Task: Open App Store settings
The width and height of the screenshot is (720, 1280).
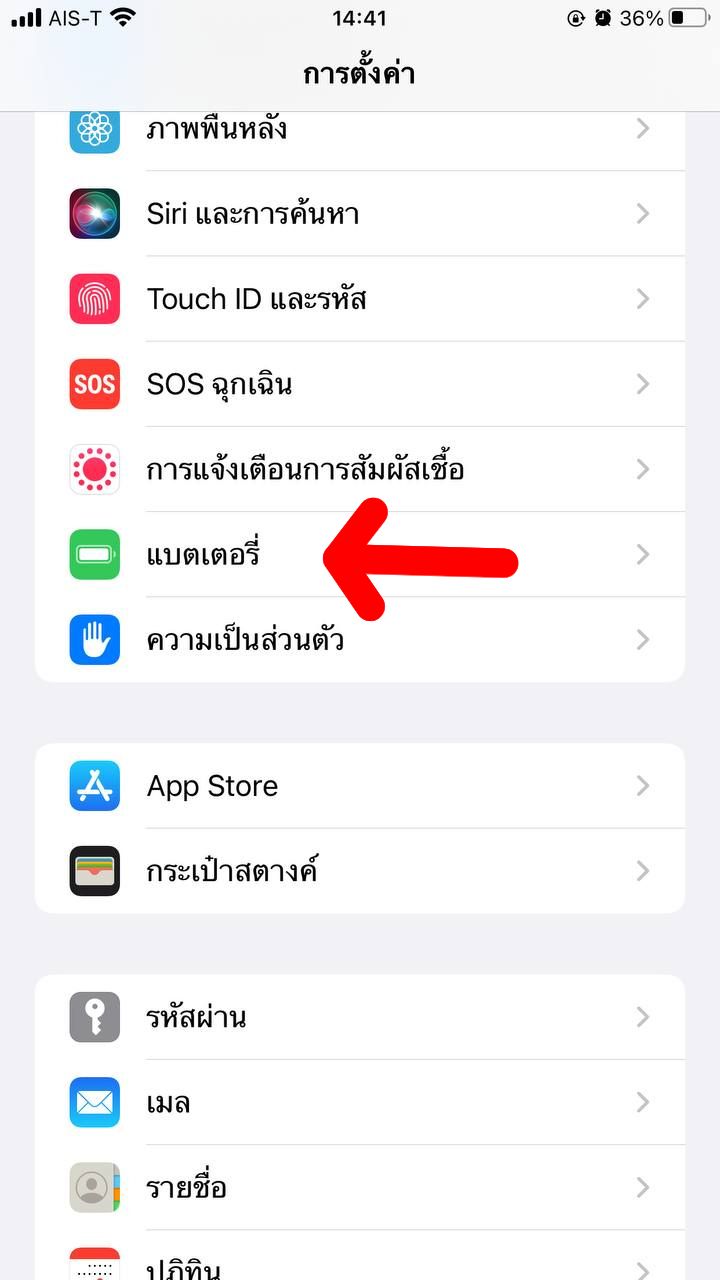Action: point(360,786)
